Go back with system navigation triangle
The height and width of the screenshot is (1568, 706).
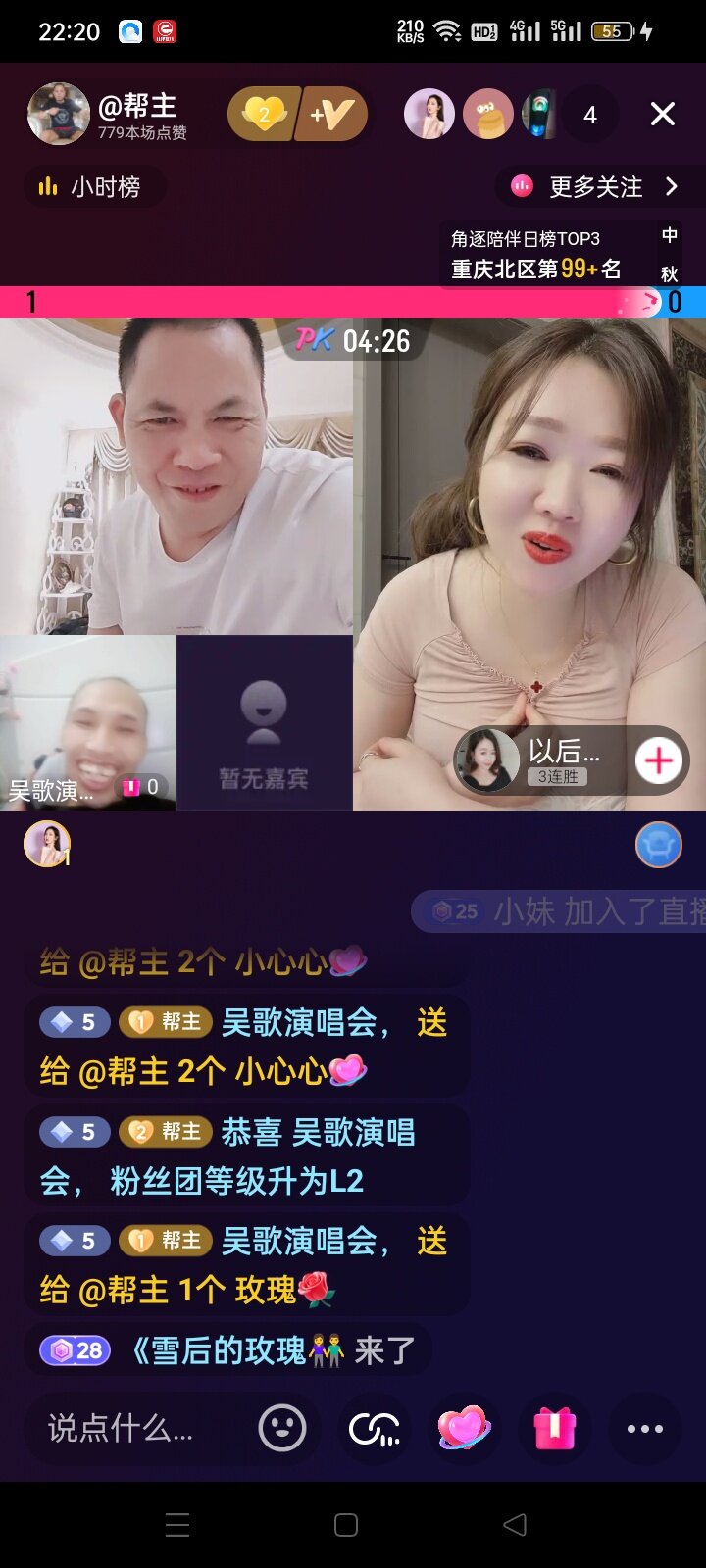click(515, 1524)
